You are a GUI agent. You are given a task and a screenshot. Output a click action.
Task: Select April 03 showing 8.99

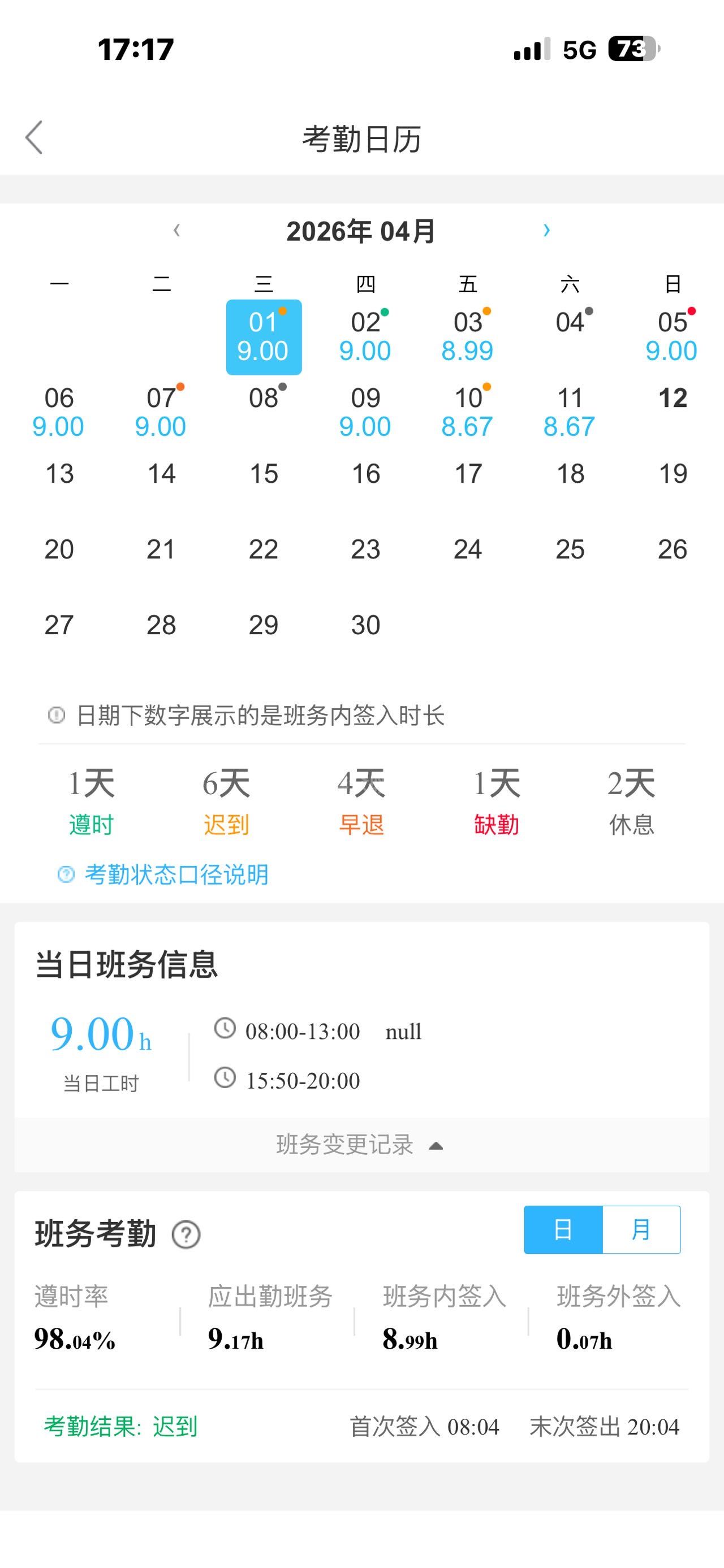468,337
